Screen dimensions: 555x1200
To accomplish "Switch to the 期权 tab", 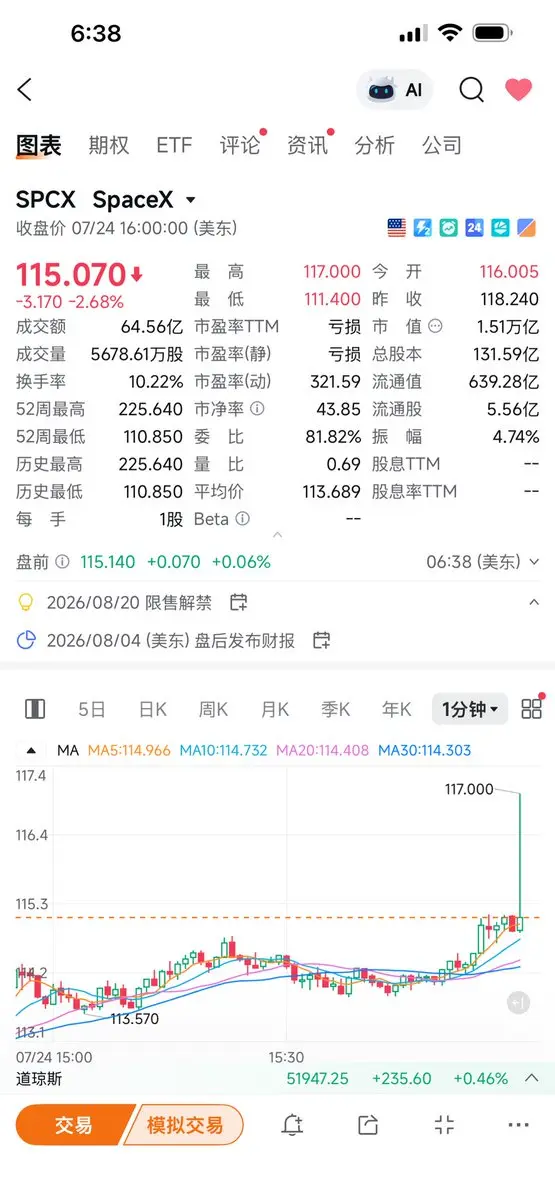I will (109, 145).
